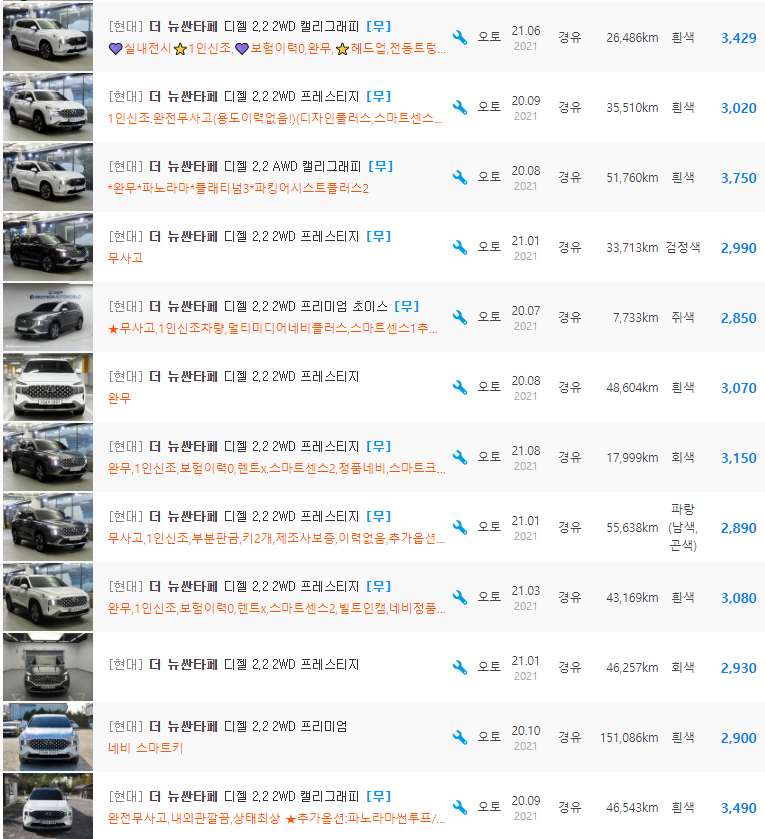Viewport: 765px width, 839px height.
Task: Open the wrench icon beside the 무사고 검정색 listing
Action: (459, 247)
